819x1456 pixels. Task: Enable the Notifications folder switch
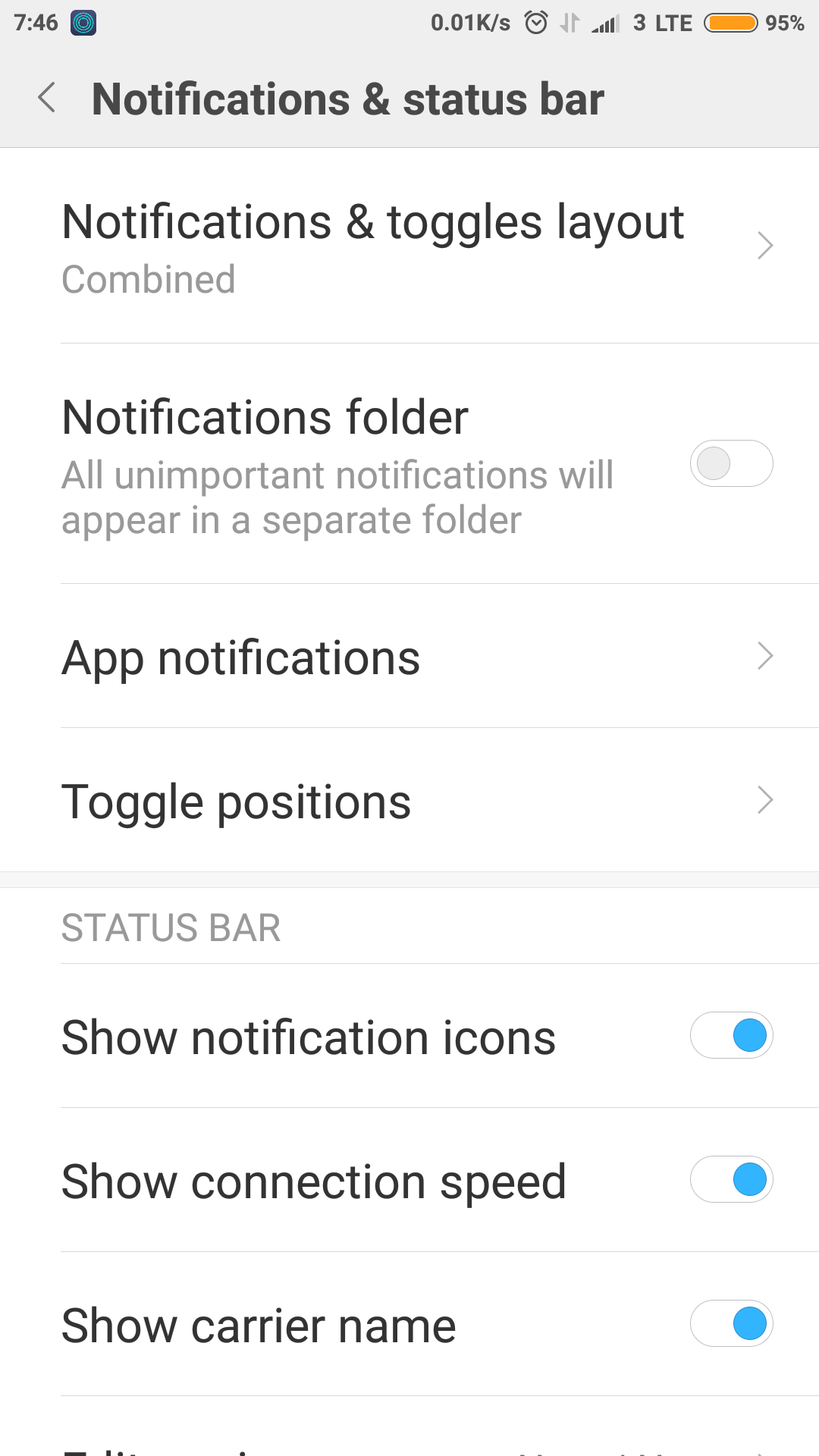pyautogui.click(x=731, y=463)
